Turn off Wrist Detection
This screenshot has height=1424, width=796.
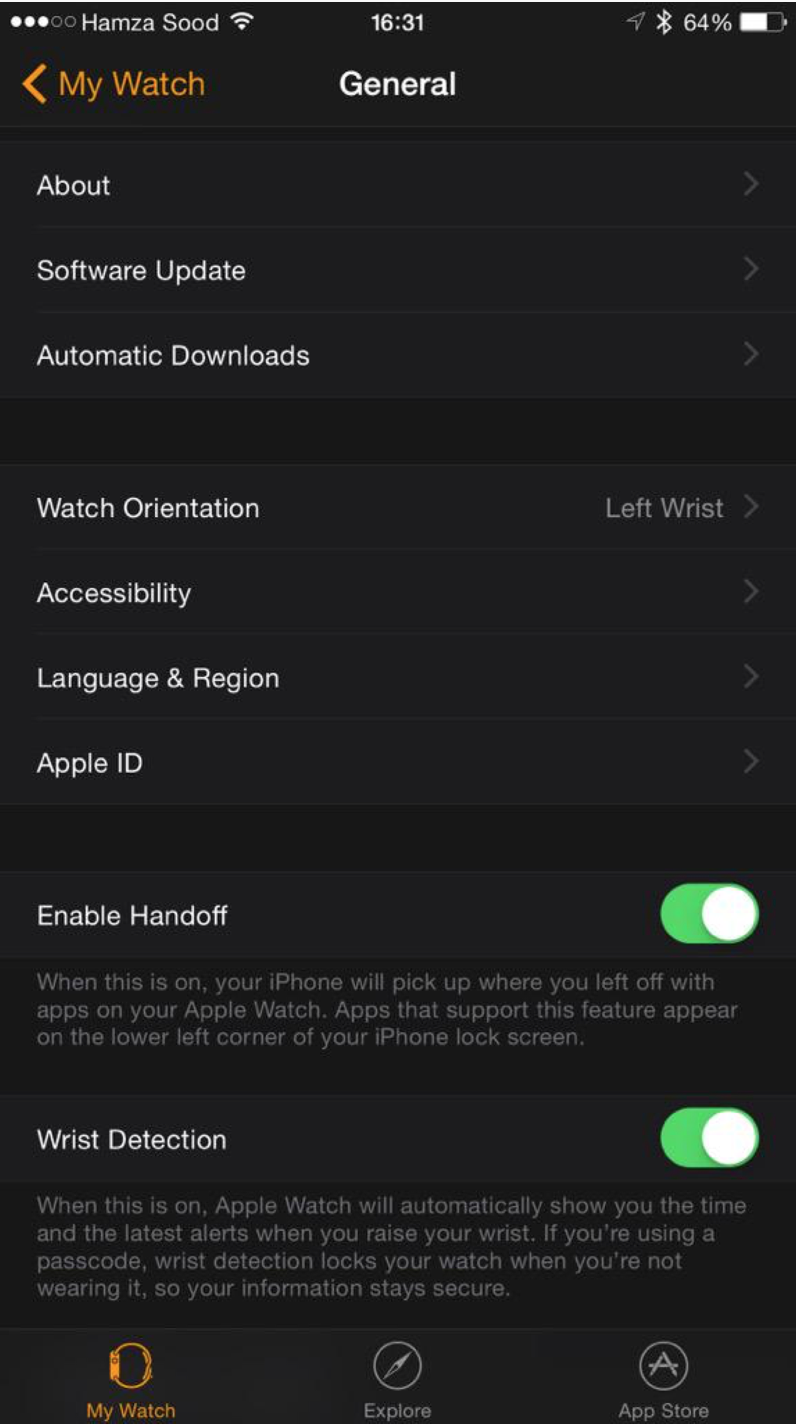click(711, 1138)
